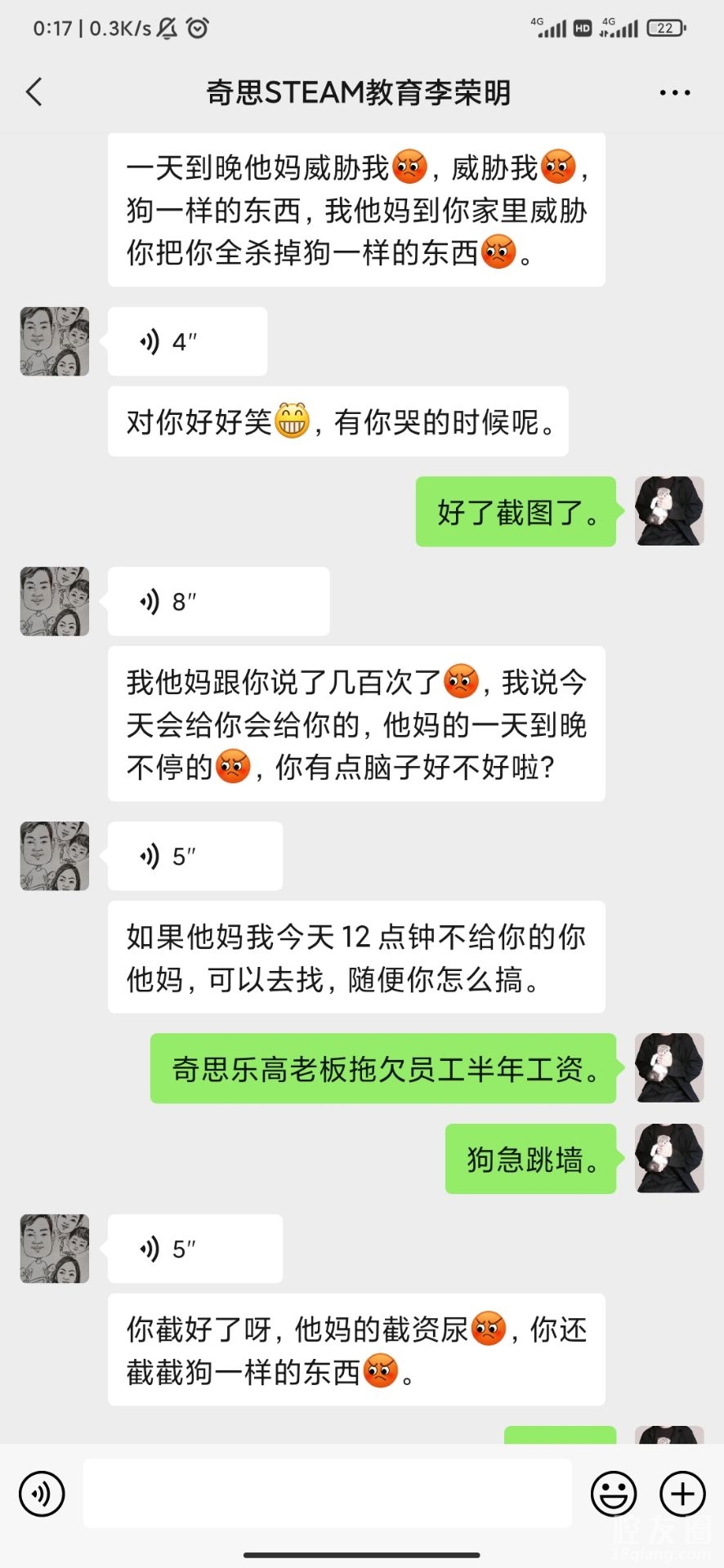
Task: Open the chat overflow menu
Action: 674,93
